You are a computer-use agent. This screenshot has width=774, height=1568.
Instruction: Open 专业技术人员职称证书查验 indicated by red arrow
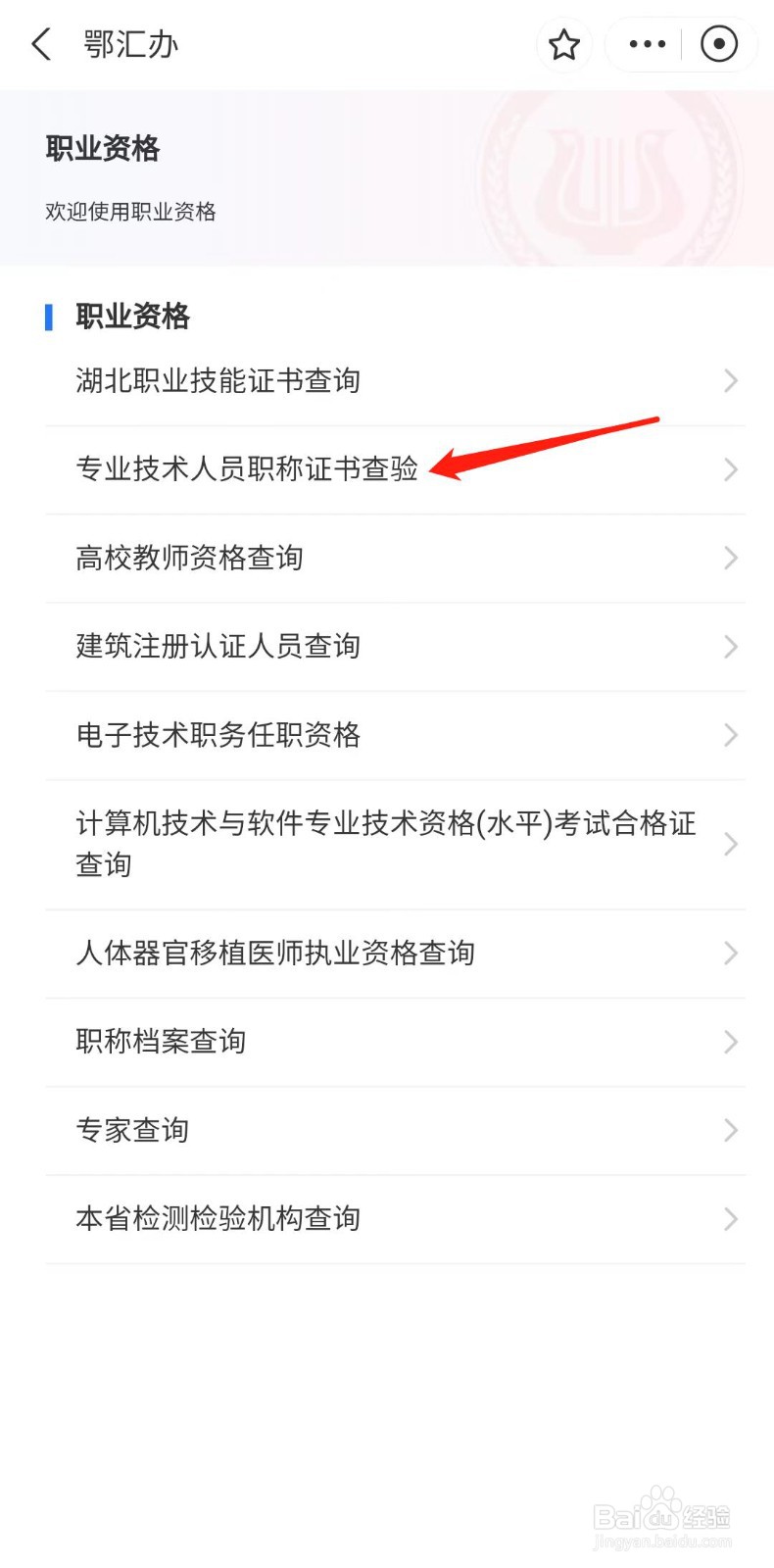coord(246,469)
